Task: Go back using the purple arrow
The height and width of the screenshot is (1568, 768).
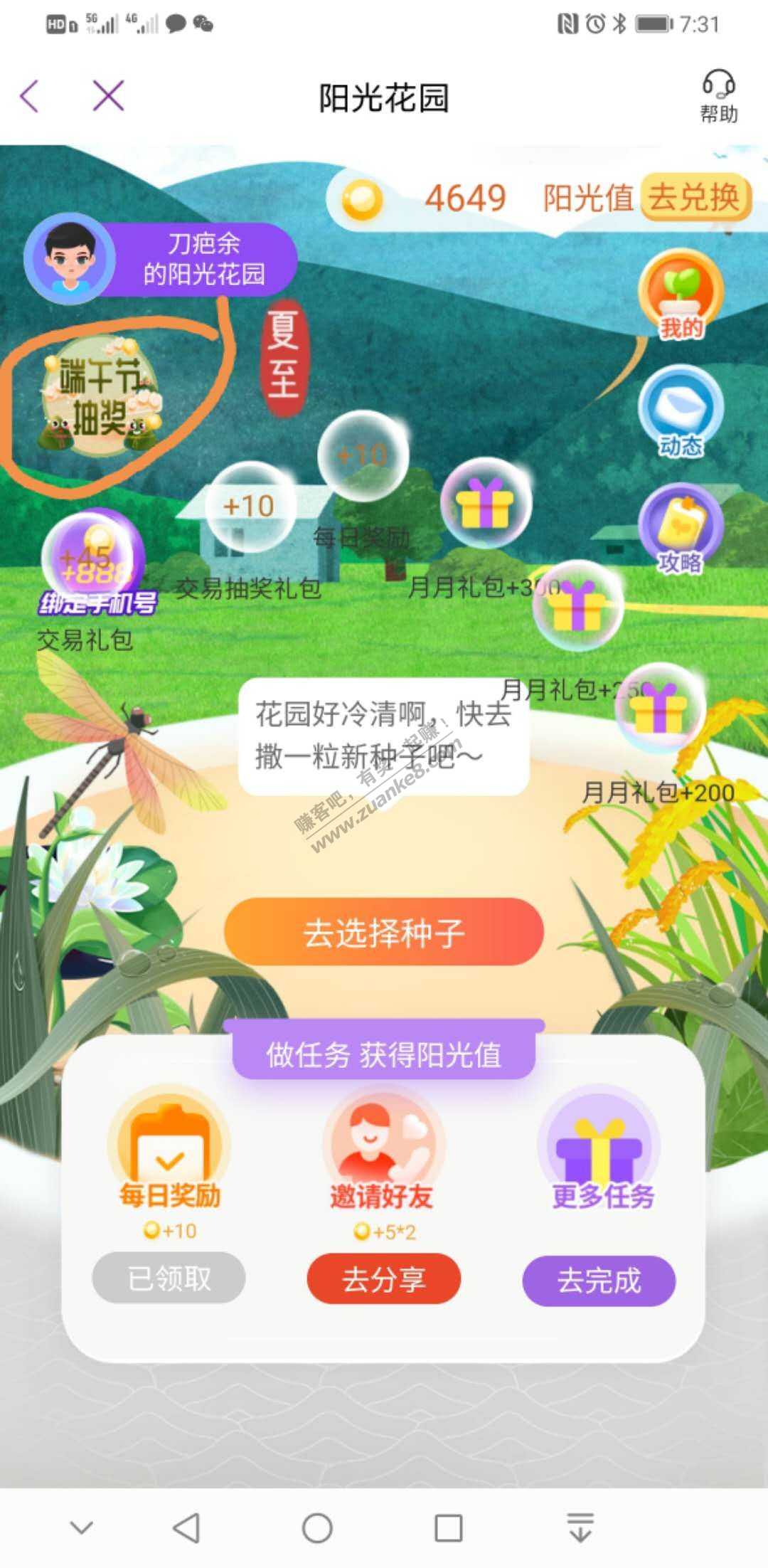Action: pyautogui.click(x=30, y=96)
